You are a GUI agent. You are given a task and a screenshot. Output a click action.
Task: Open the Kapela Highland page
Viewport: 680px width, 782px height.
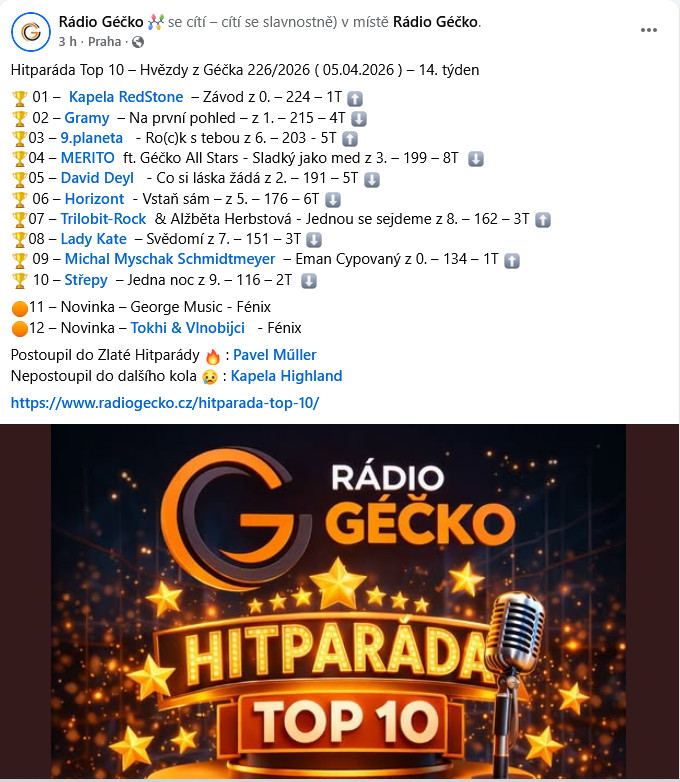286,376
